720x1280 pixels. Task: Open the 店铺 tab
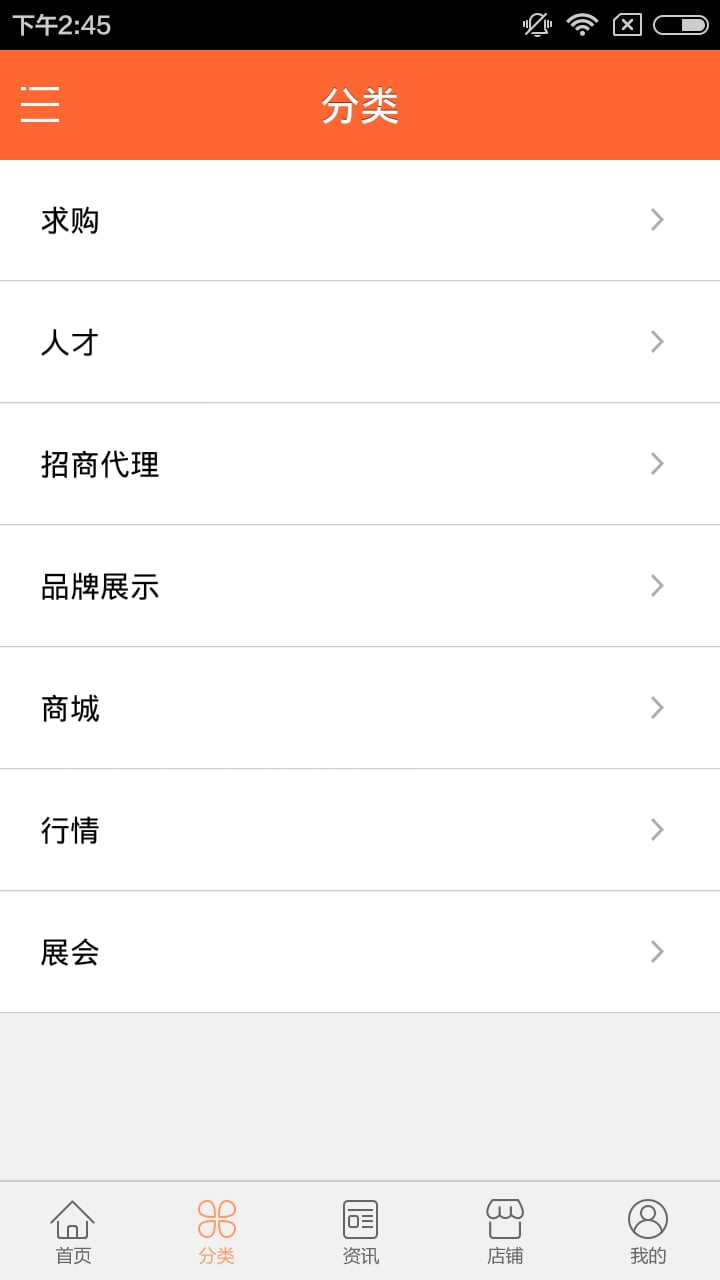[504, 1232]
